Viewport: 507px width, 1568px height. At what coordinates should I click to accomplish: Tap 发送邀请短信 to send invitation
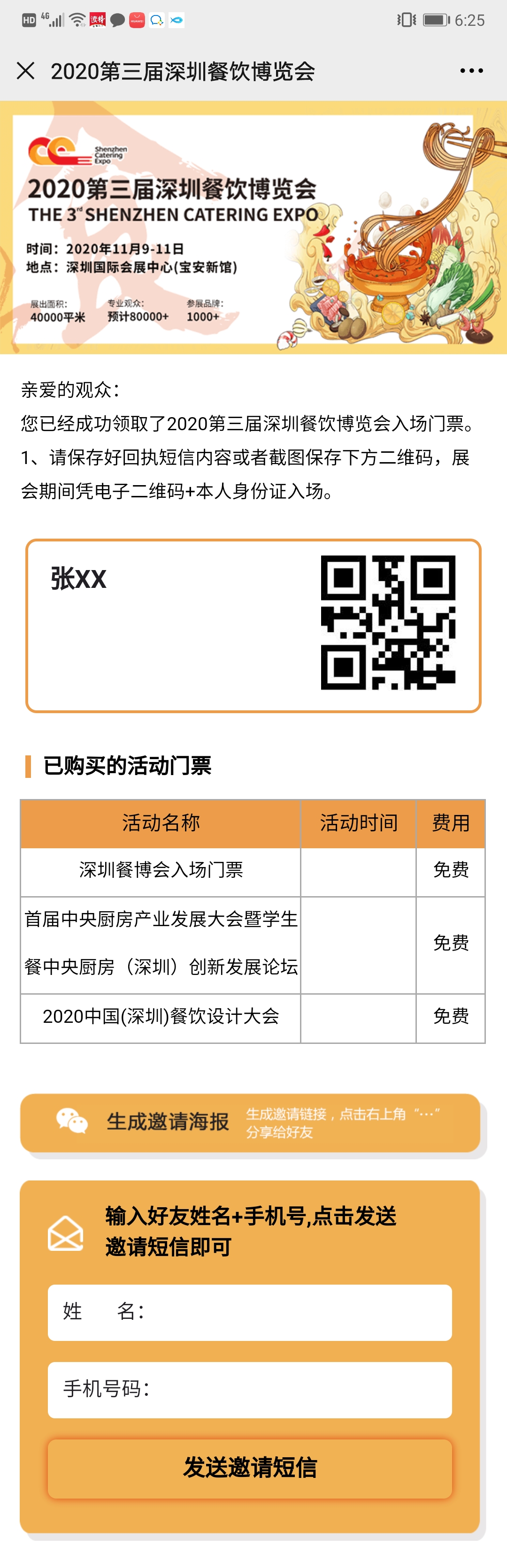(x=250, y=1468)
